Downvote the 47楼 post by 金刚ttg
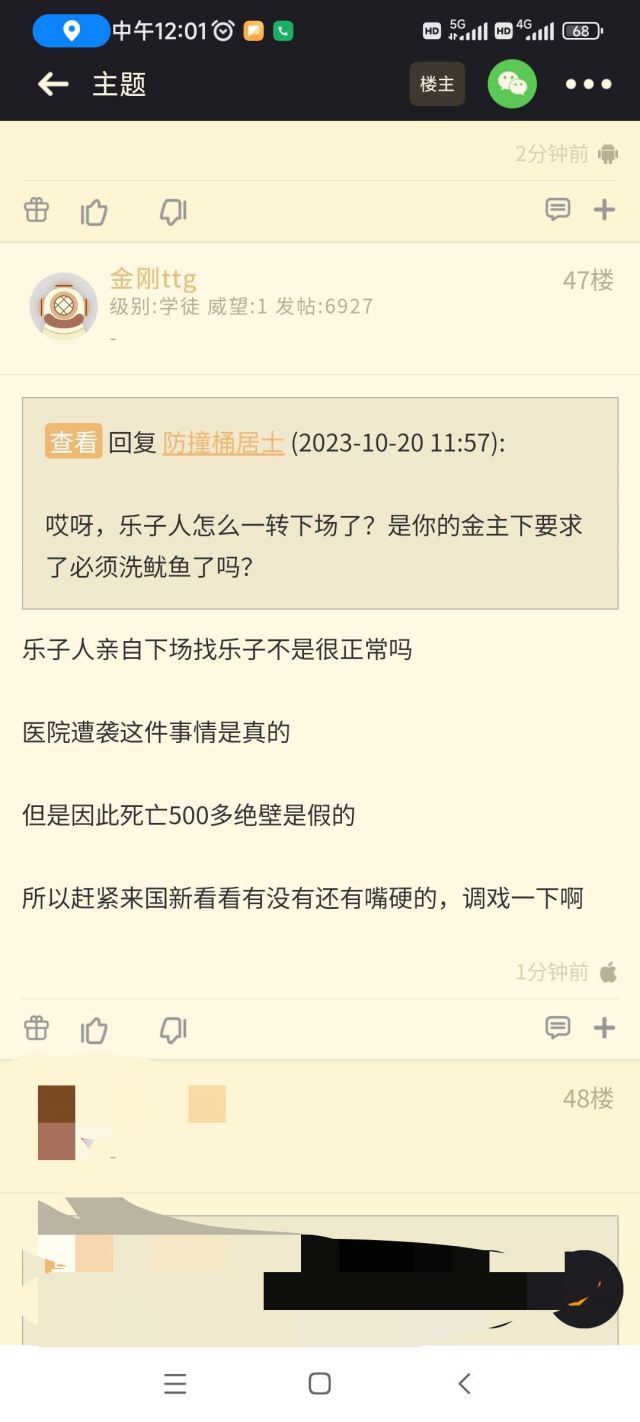640x1422 pixels. [x=173, y=1029]
